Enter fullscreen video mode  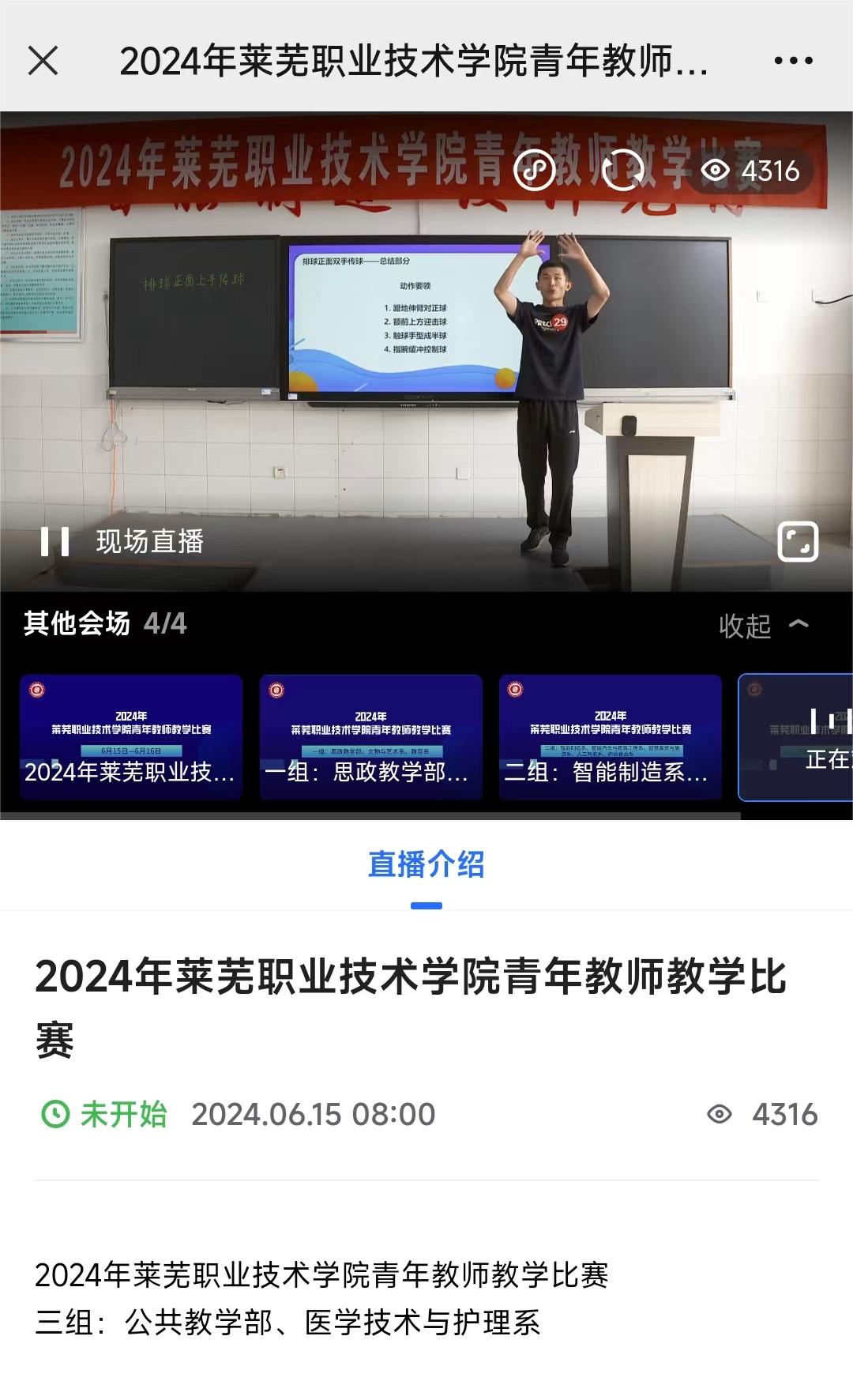(x=797, y=542)
